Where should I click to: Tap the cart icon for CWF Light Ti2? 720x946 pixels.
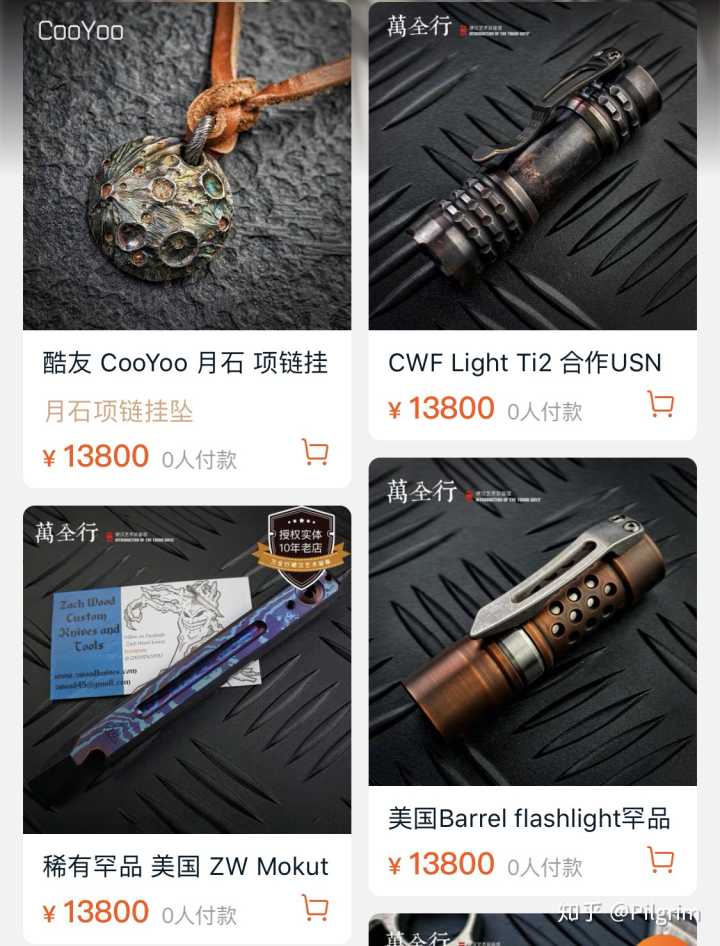coord(660,404)
